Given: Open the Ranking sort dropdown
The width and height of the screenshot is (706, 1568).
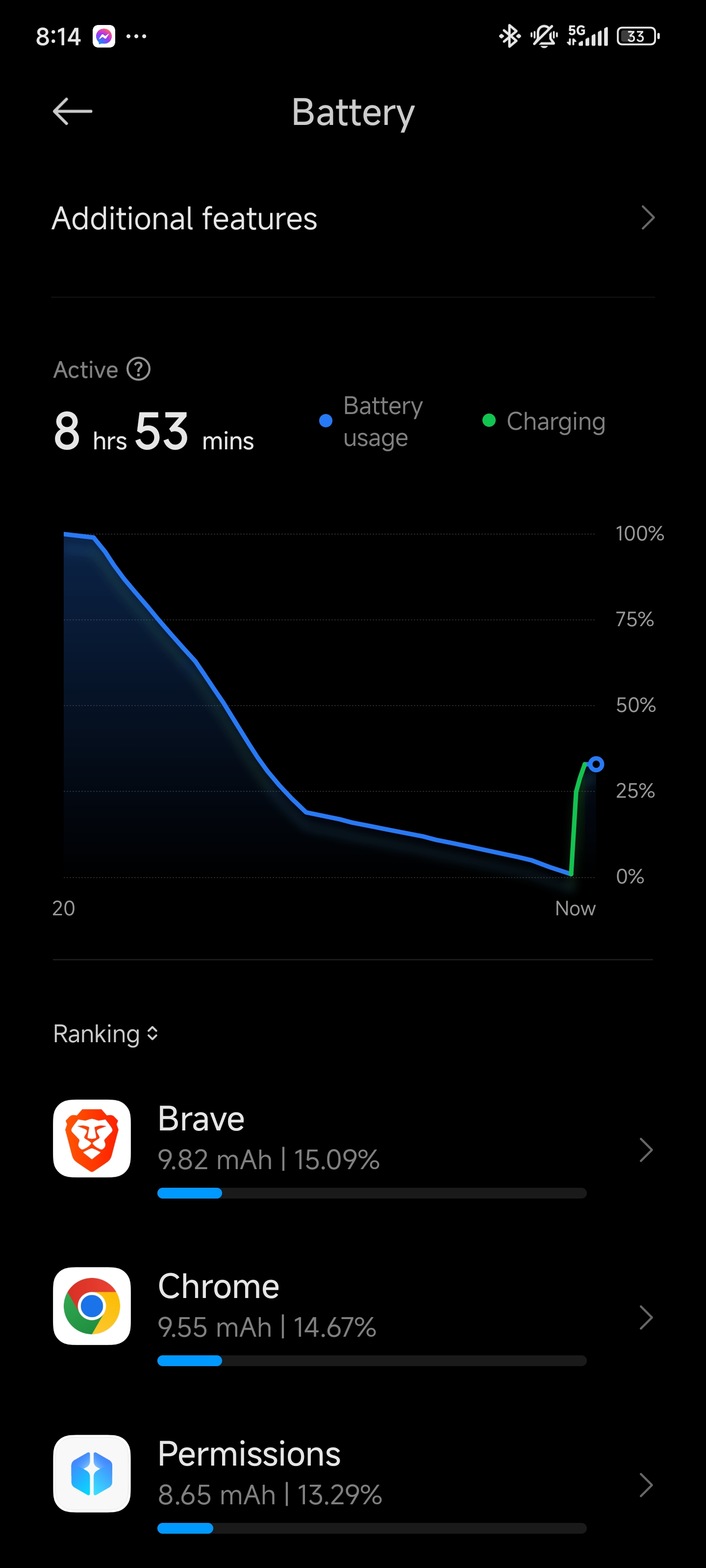Looking at the screenshot, I should pyautogui.click(x=106, y=1033).
